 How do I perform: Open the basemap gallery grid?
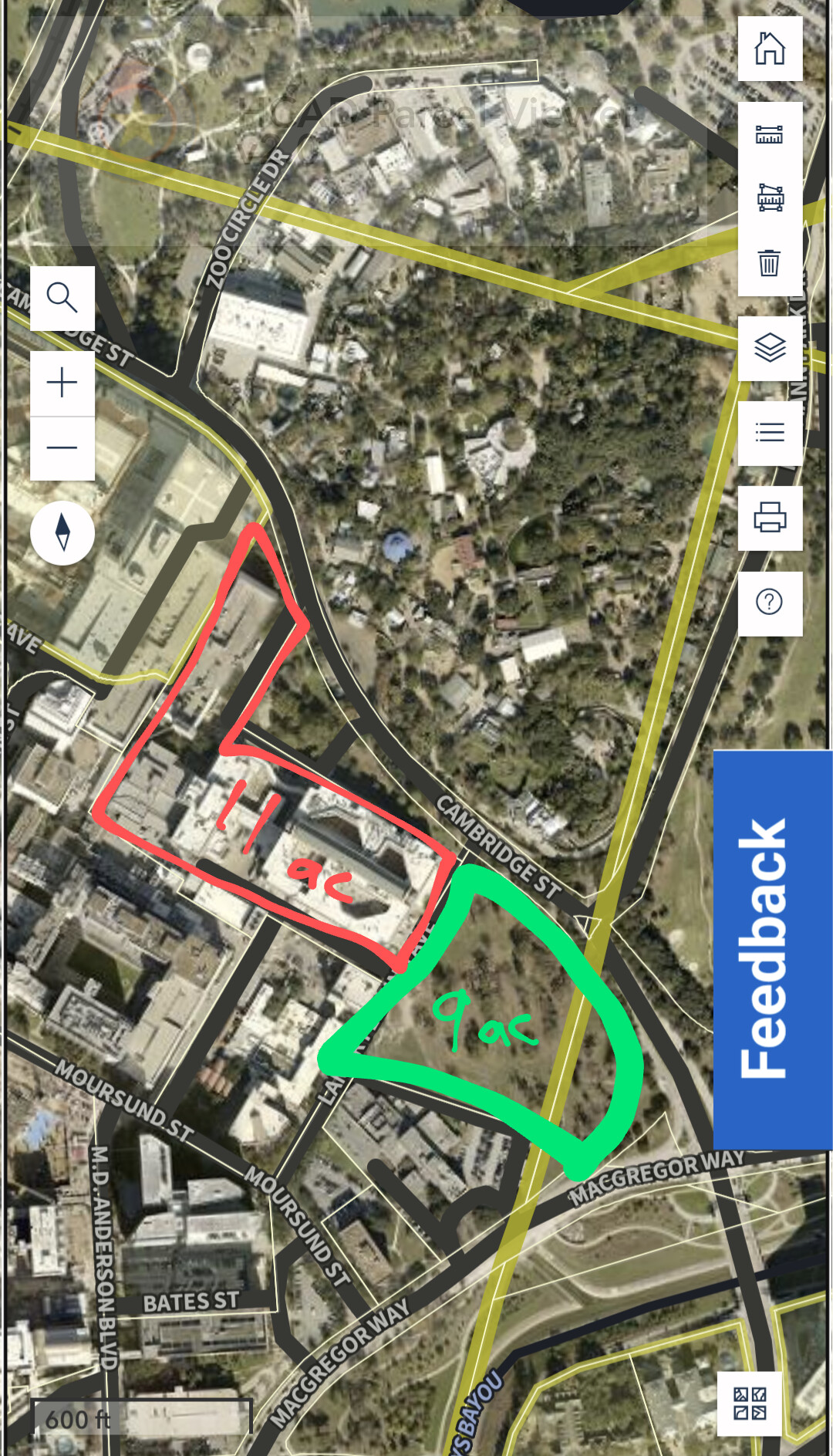coord(749,1403)
